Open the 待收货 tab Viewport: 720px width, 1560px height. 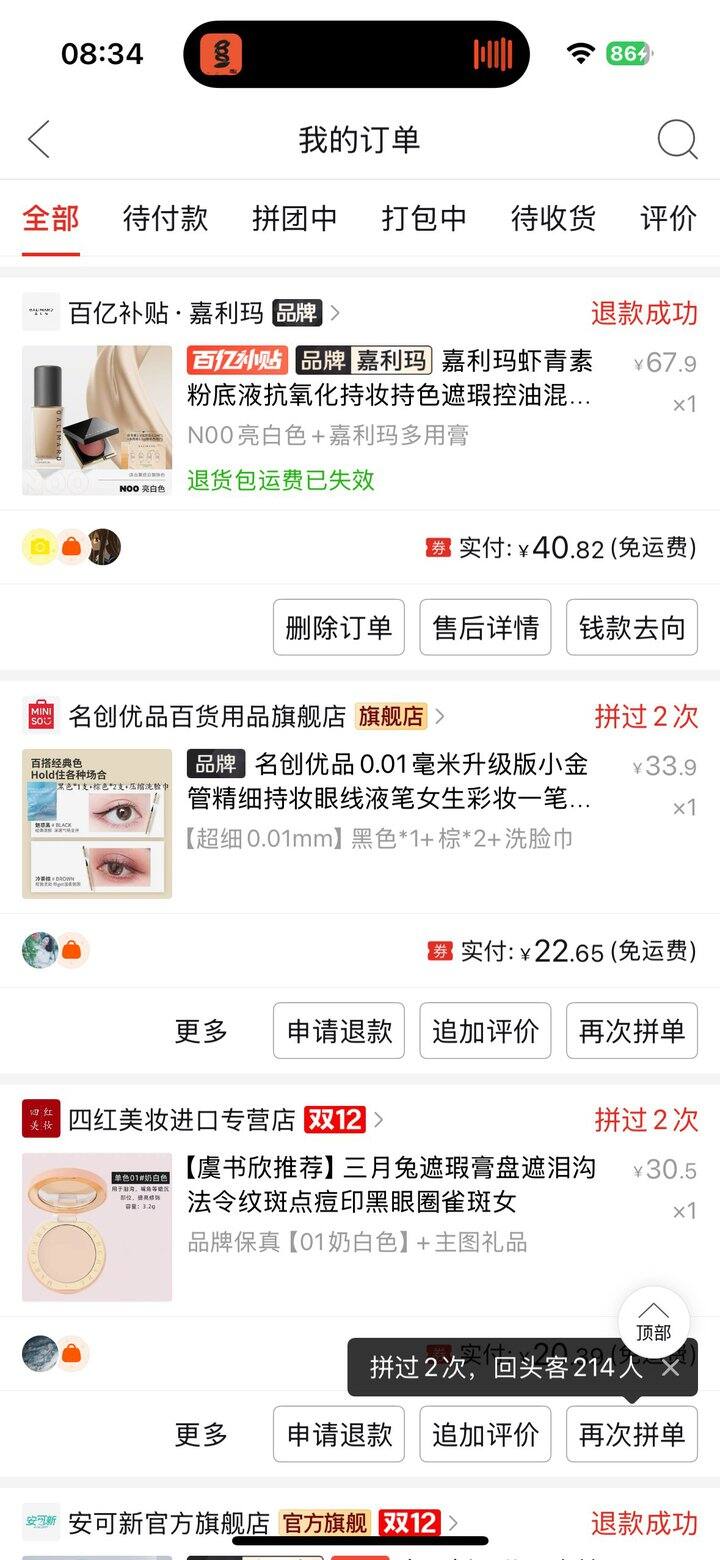(x=553, y=218)
